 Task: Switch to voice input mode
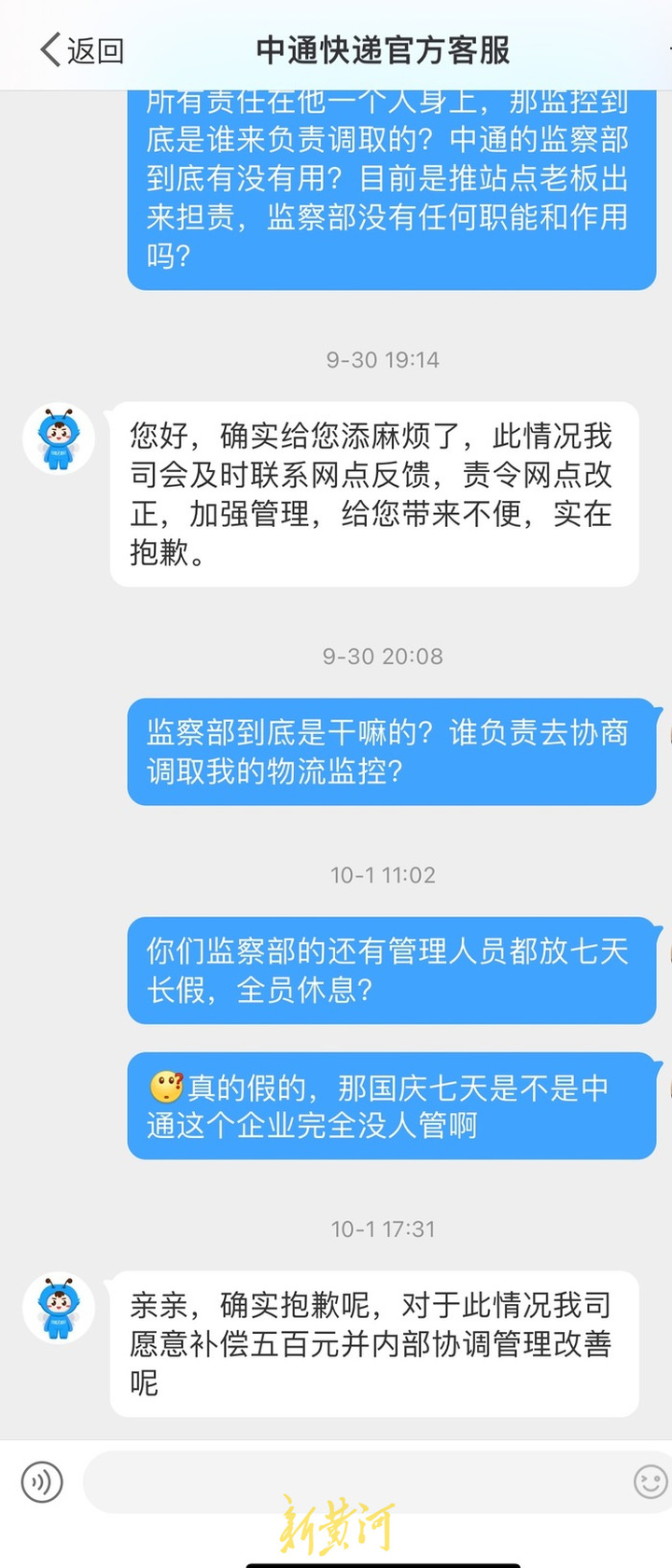click(x=42, y=1482)
